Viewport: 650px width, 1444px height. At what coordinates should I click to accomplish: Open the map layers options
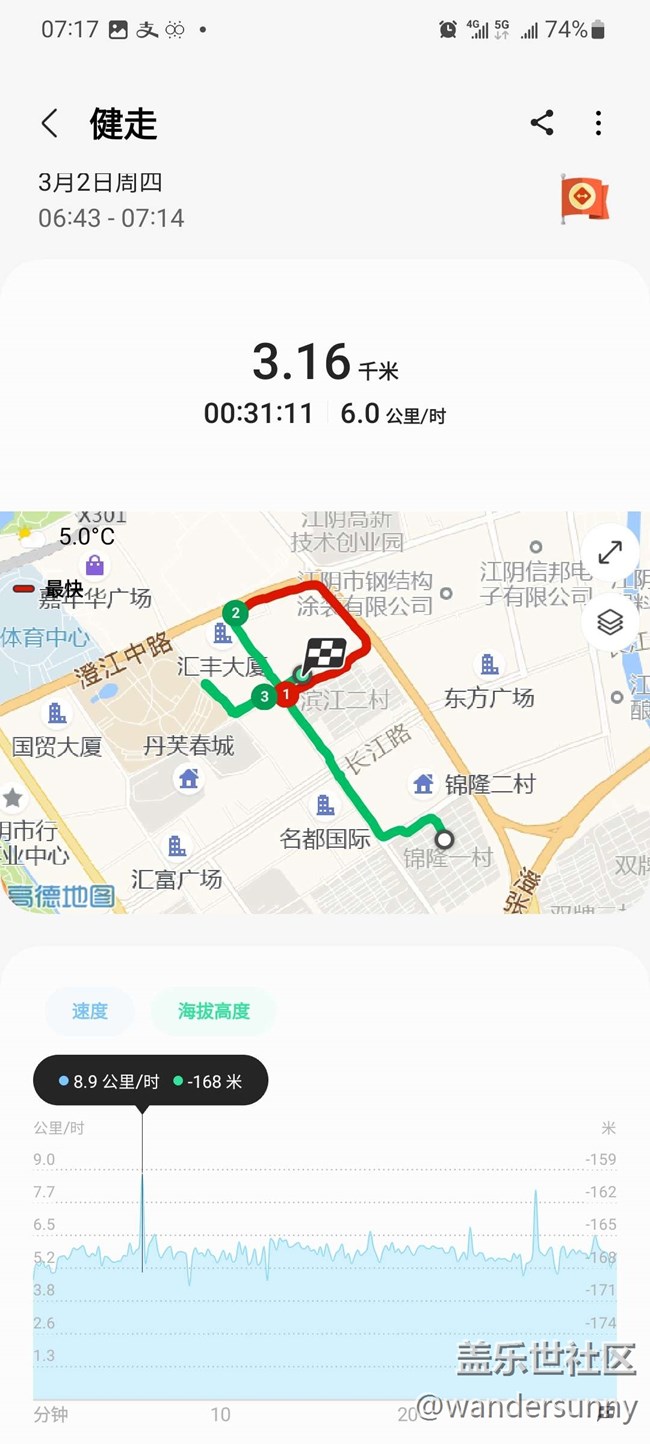pos(610,622)
